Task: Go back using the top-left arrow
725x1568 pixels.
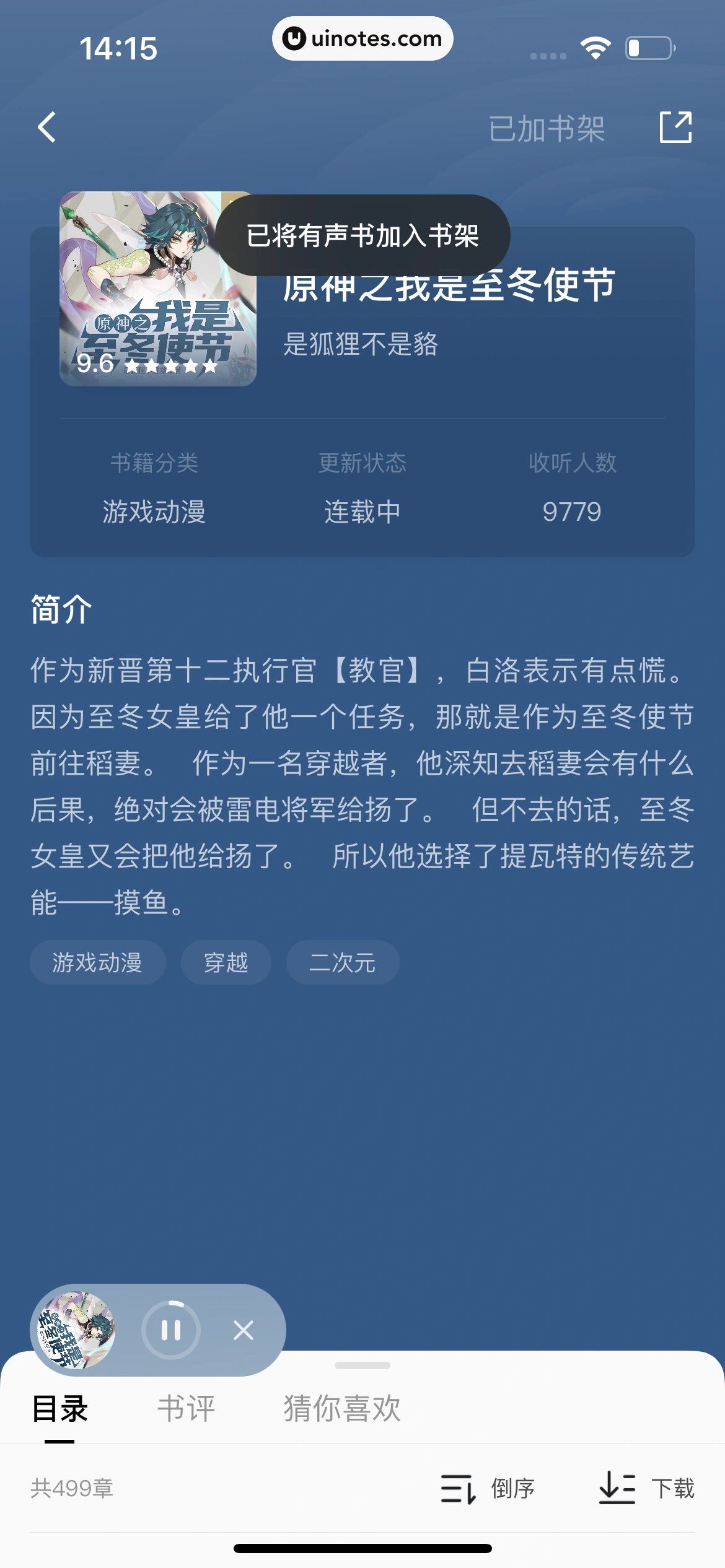Action: click(x=47, y=128)
